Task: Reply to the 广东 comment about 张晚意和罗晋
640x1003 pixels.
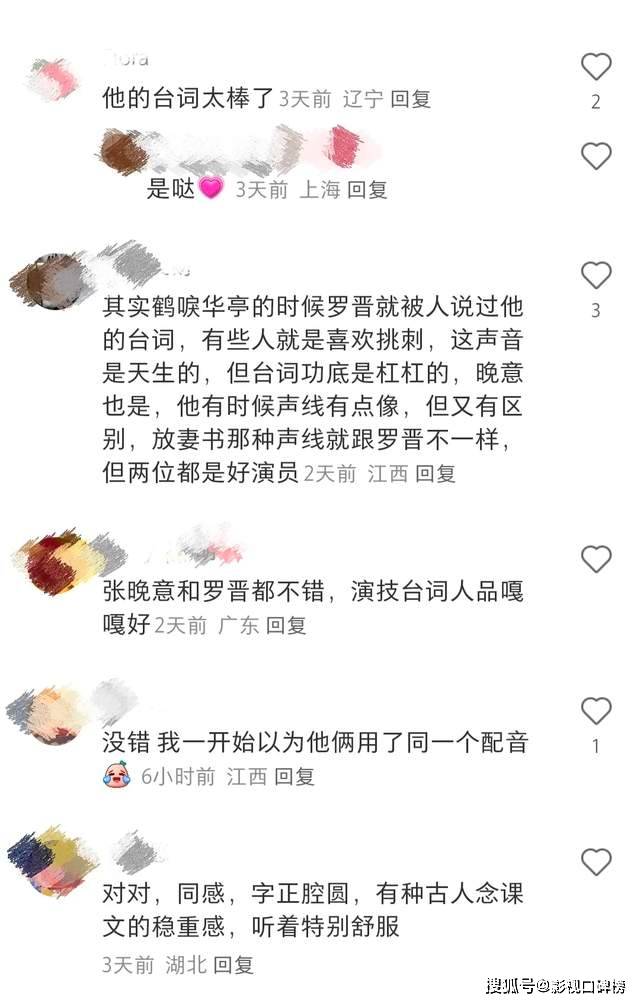Action: click(x=286, y=626)
